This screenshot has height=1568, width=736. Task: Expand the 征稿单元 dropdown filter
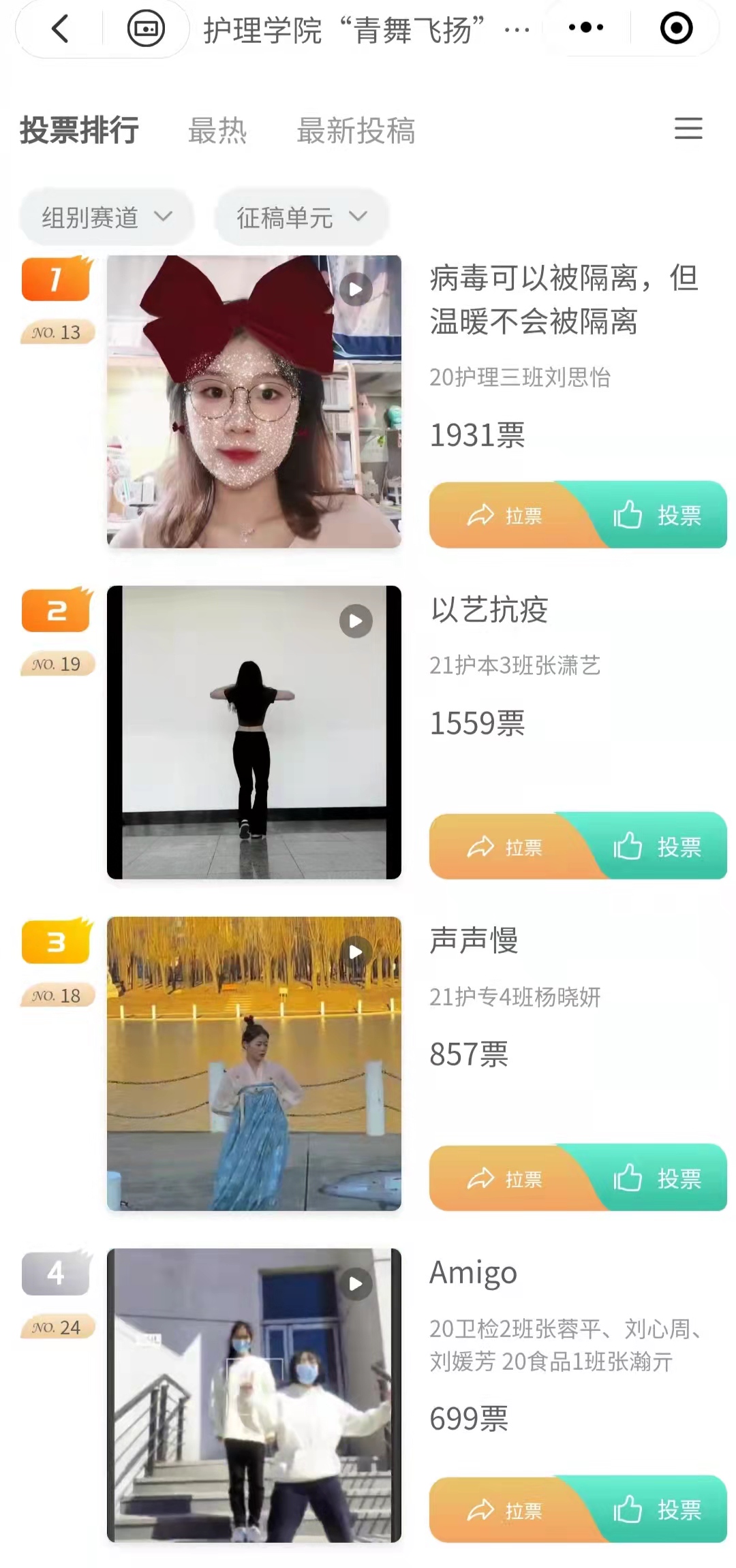click(x=302, y=217)
